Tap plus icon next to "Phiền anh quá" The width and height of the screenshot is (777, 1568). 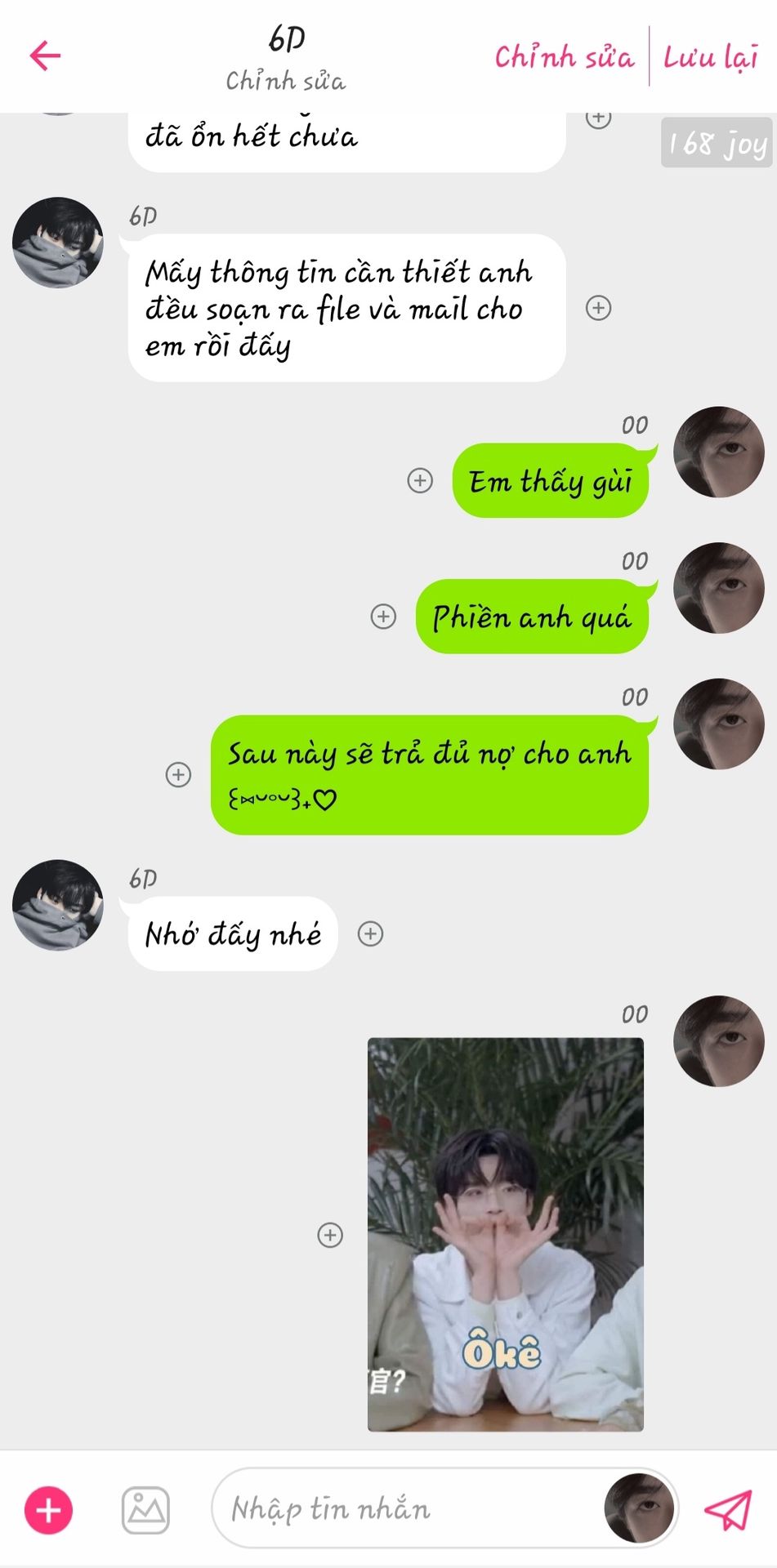pyautogui.click(x=383, y=617)
